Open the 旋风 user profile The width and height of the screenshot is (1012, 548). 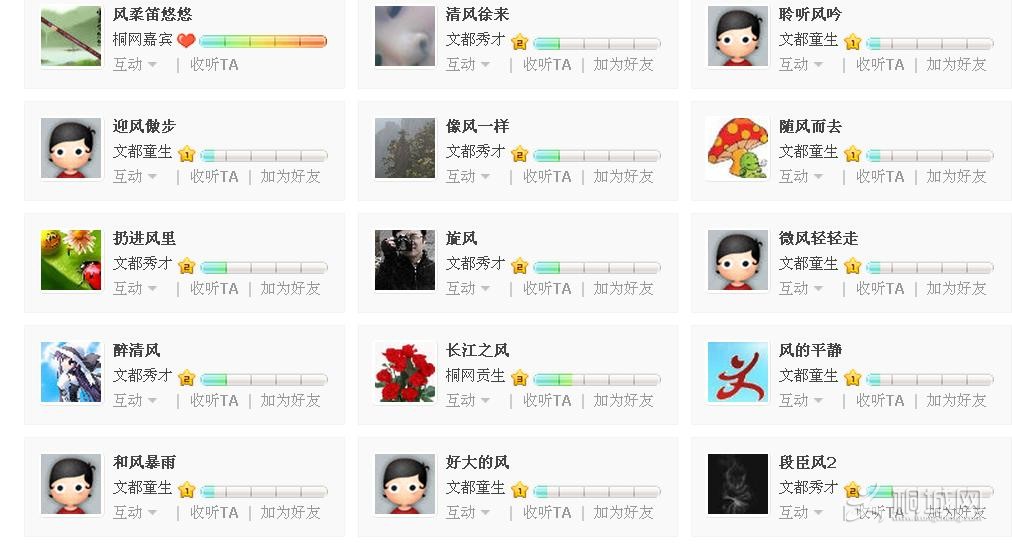tap(462, 239)
